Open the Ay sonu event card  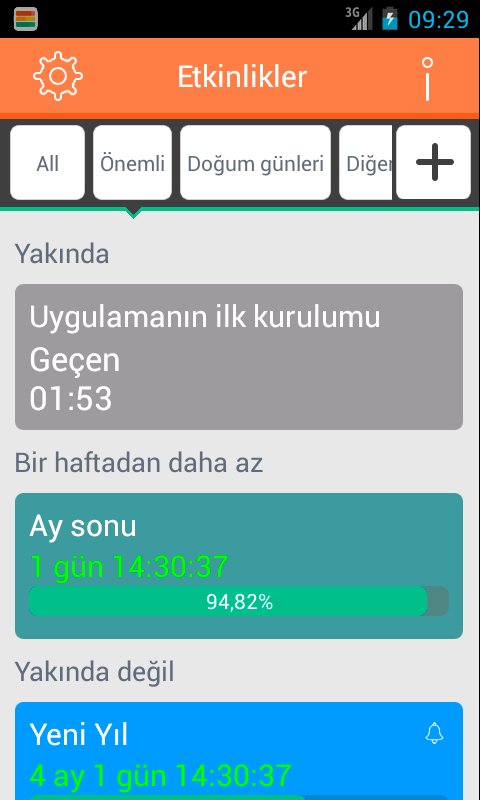(x=239, y=566)
